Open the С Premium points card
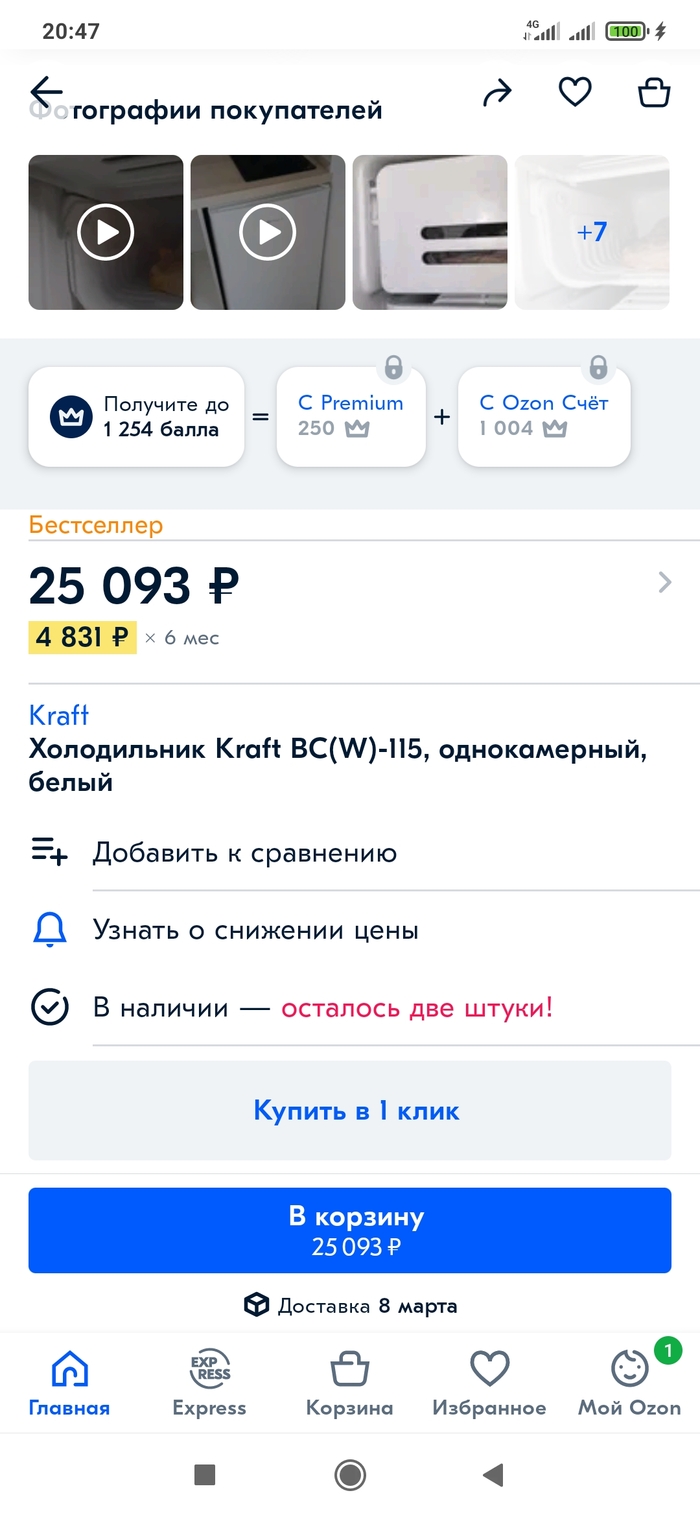The height and width of the screenshot is (1517, 700). point(351,416)
